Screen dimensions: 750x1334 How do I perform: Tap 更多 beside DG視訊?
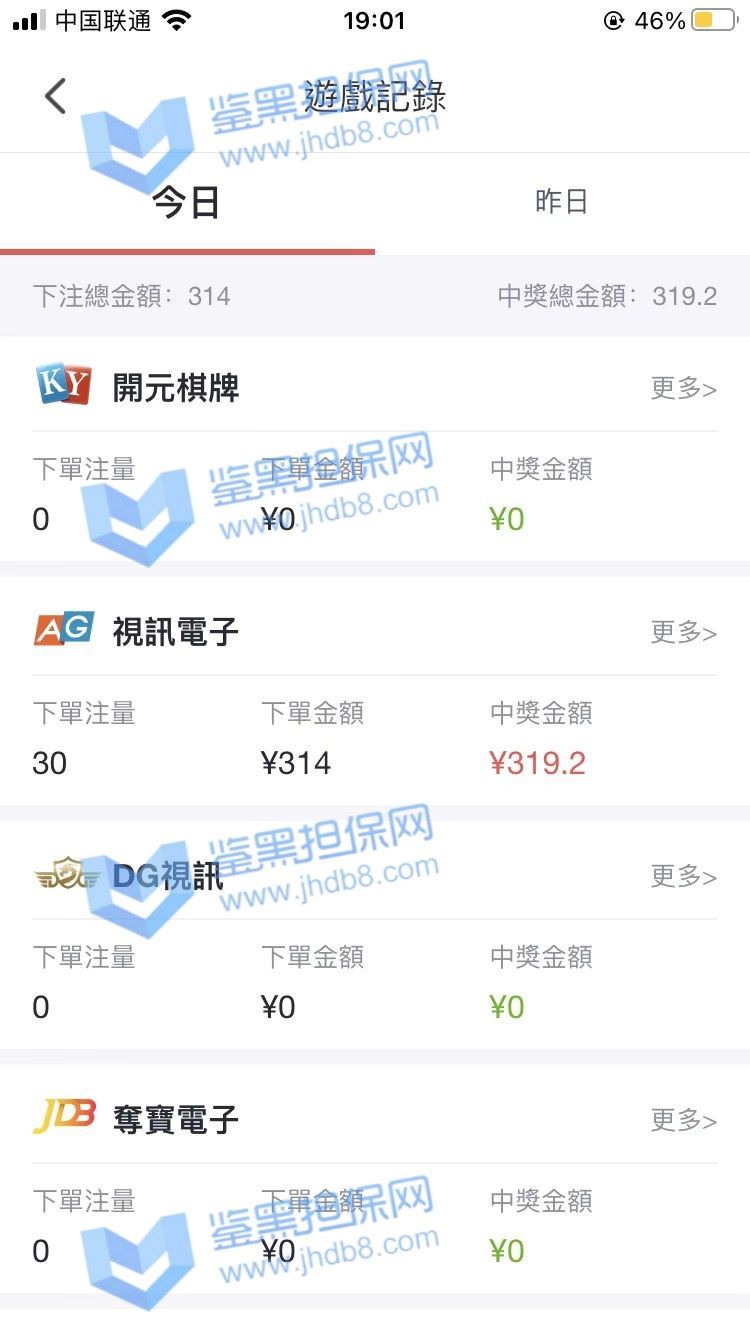coord(683,876)
